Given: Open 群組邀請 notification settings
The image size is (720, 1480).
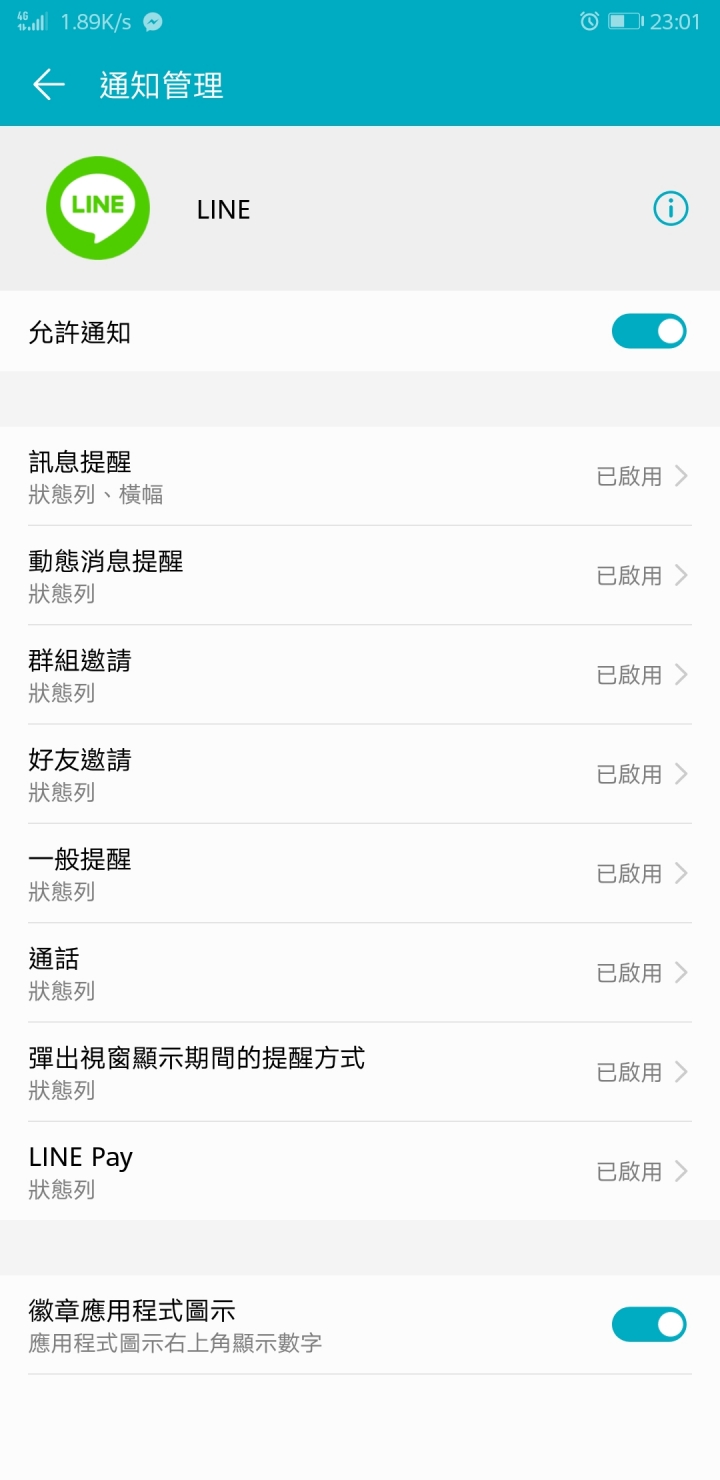Looking at the screenshot, I should (360, 675).
